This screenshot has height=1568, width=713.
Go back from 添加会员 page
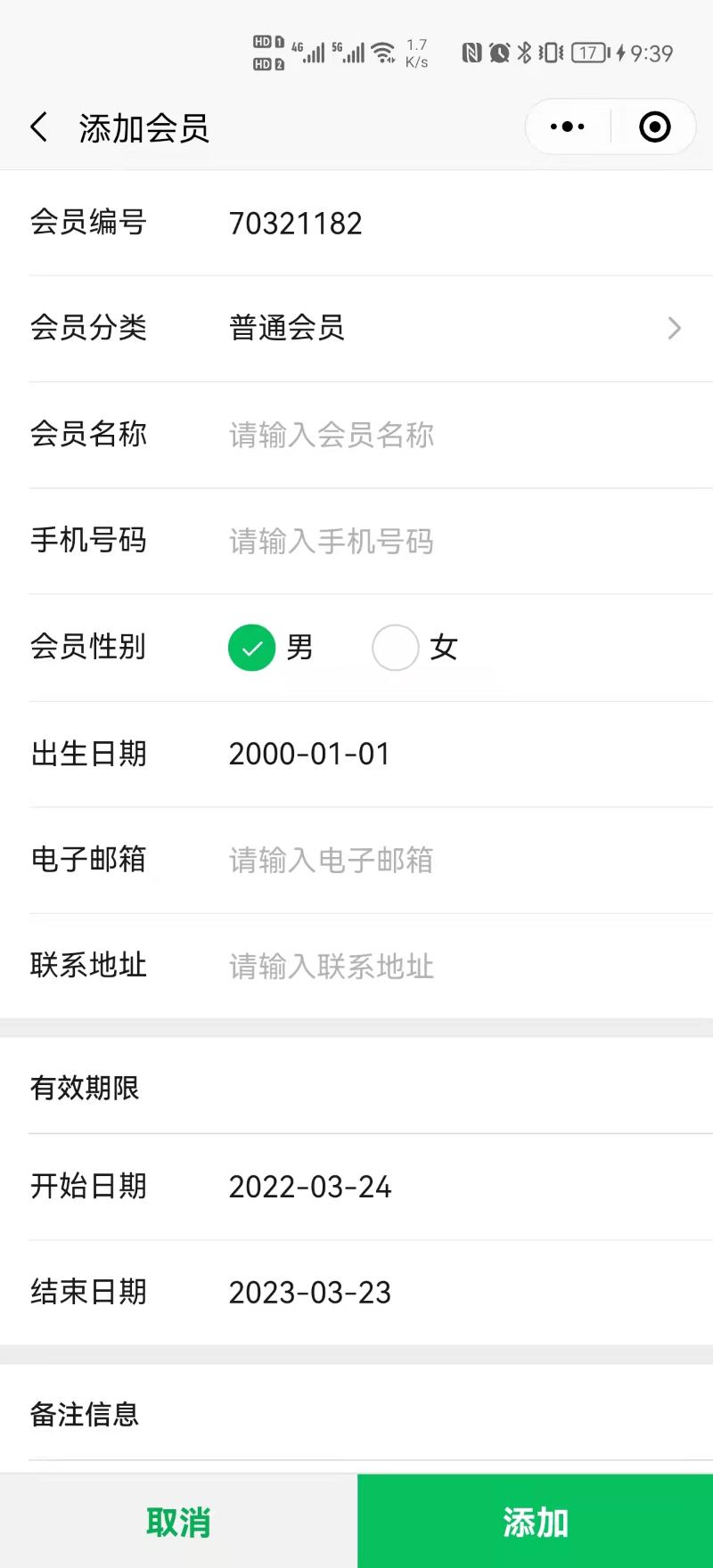(39, 127)
